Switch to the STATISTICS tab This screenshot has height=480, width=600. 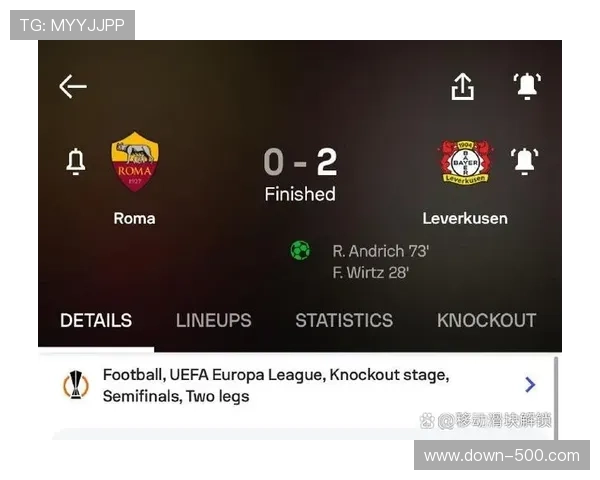coord(344,321)
